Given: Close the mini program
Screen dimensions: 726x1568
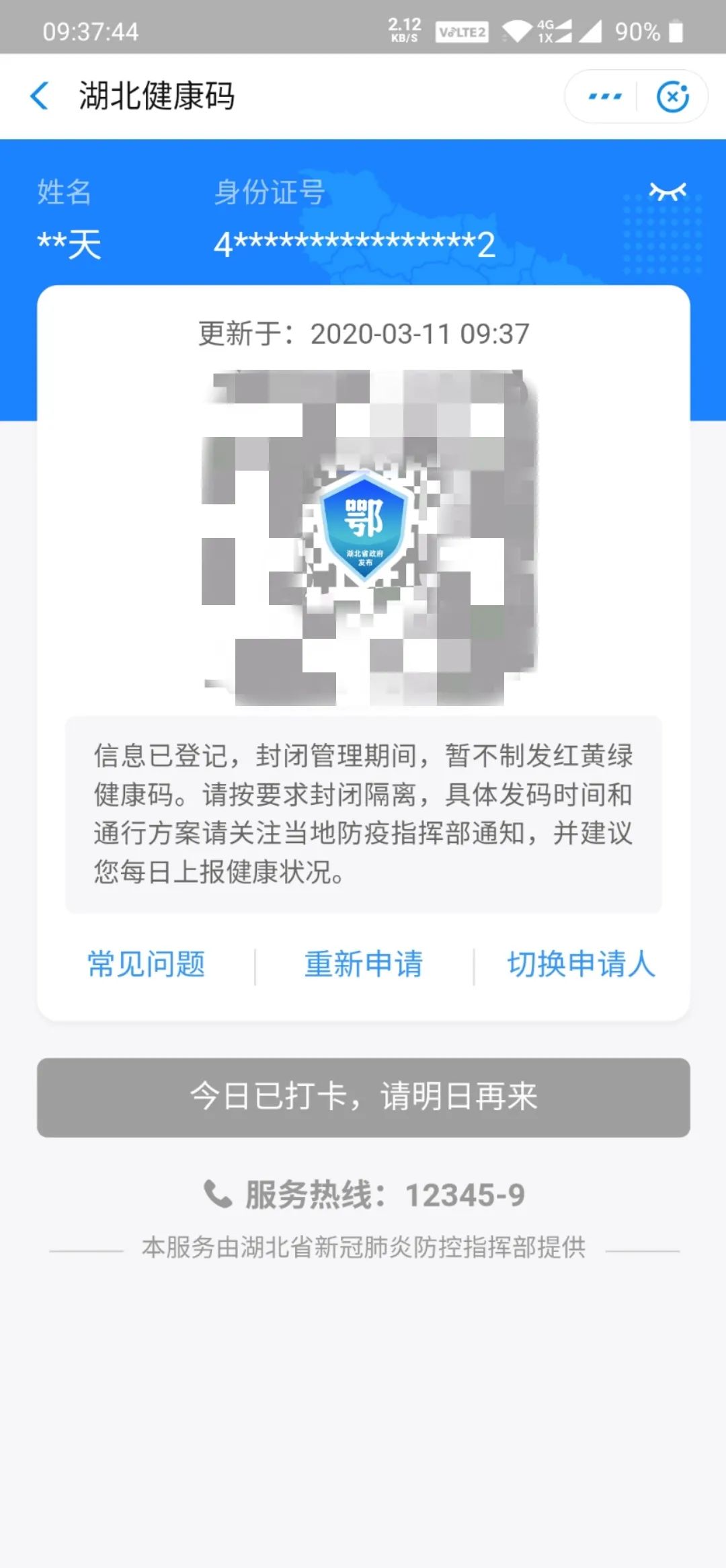Looking at the screenshot, I should 672,97.
